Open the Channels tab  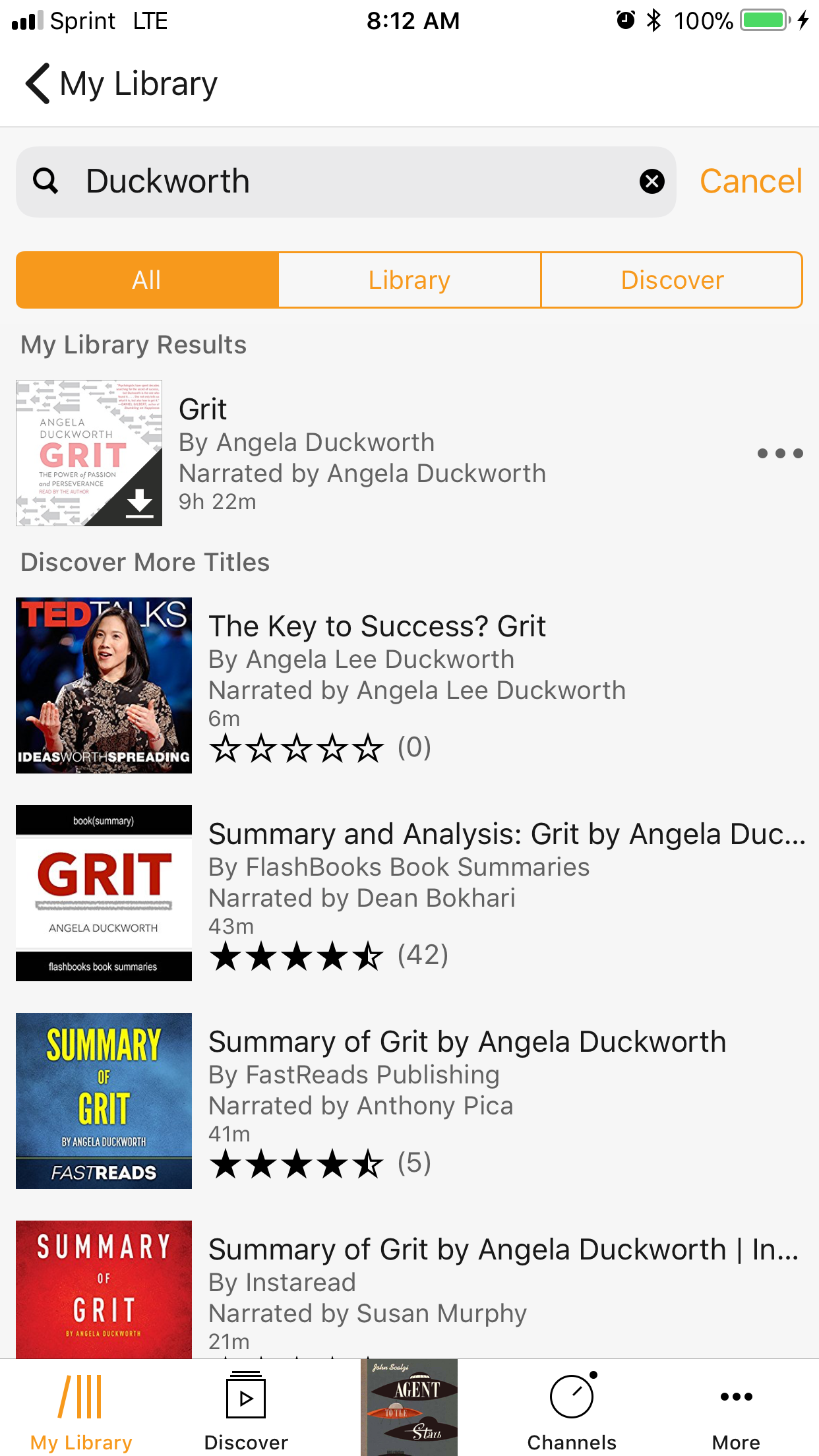click(x=572, y=1411)
